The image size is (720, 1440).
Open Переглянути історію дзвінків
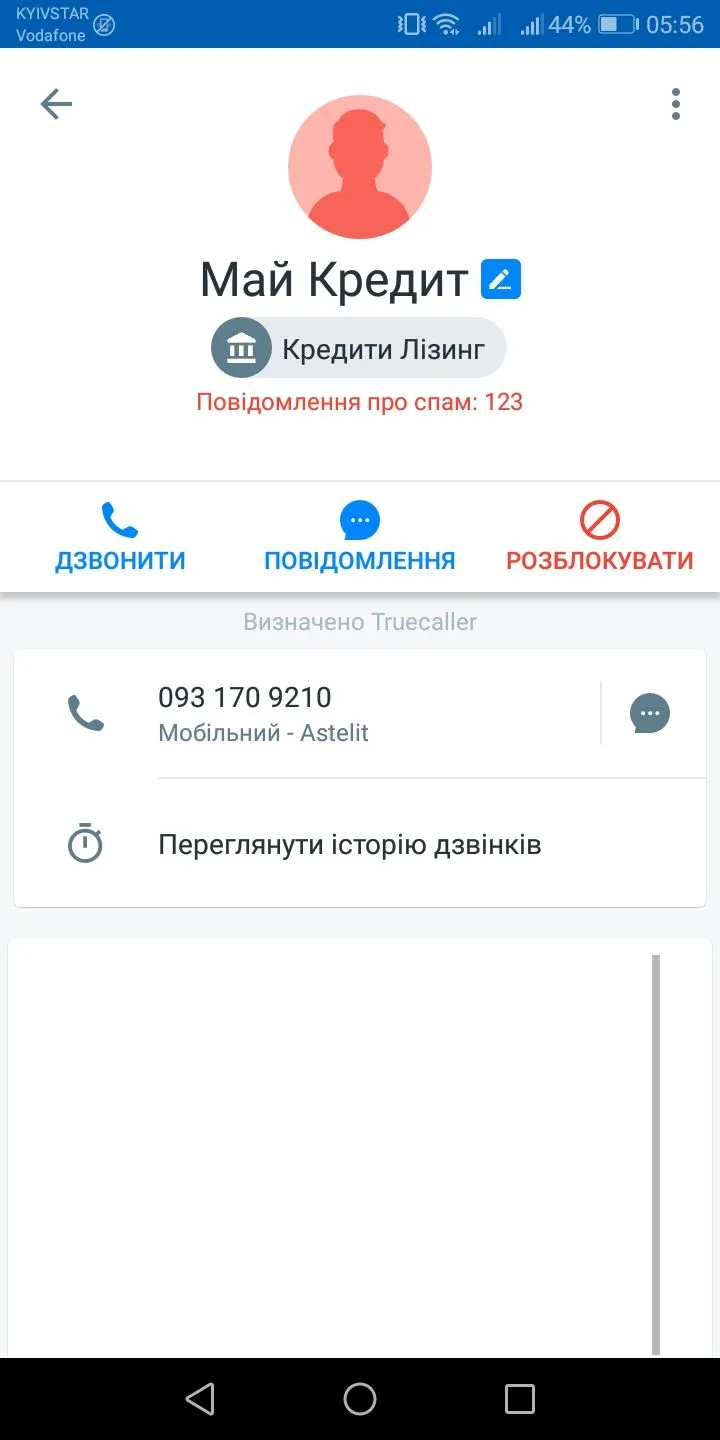(350, 845)
